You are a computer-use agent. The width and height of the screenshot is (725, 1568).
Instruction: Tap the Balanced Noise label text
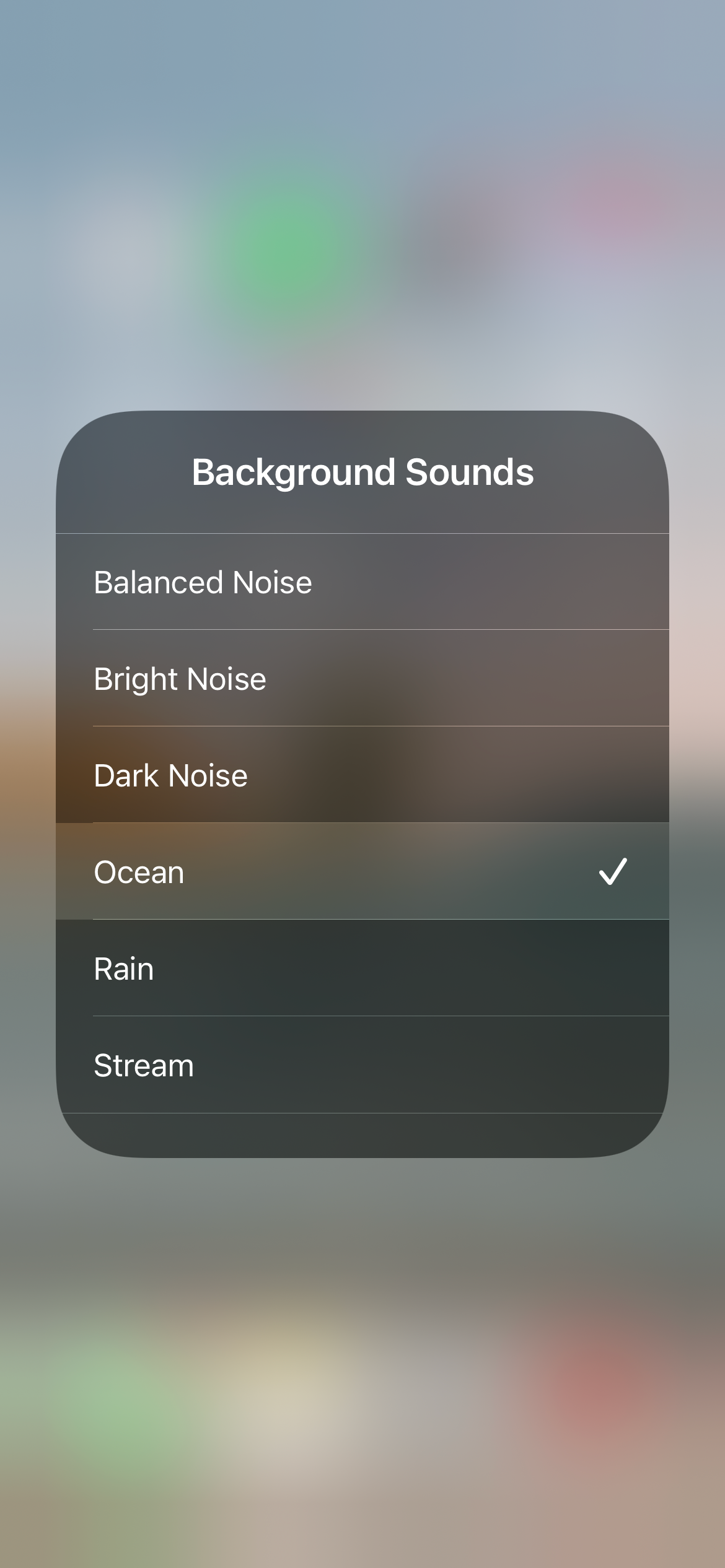(203, 581)
